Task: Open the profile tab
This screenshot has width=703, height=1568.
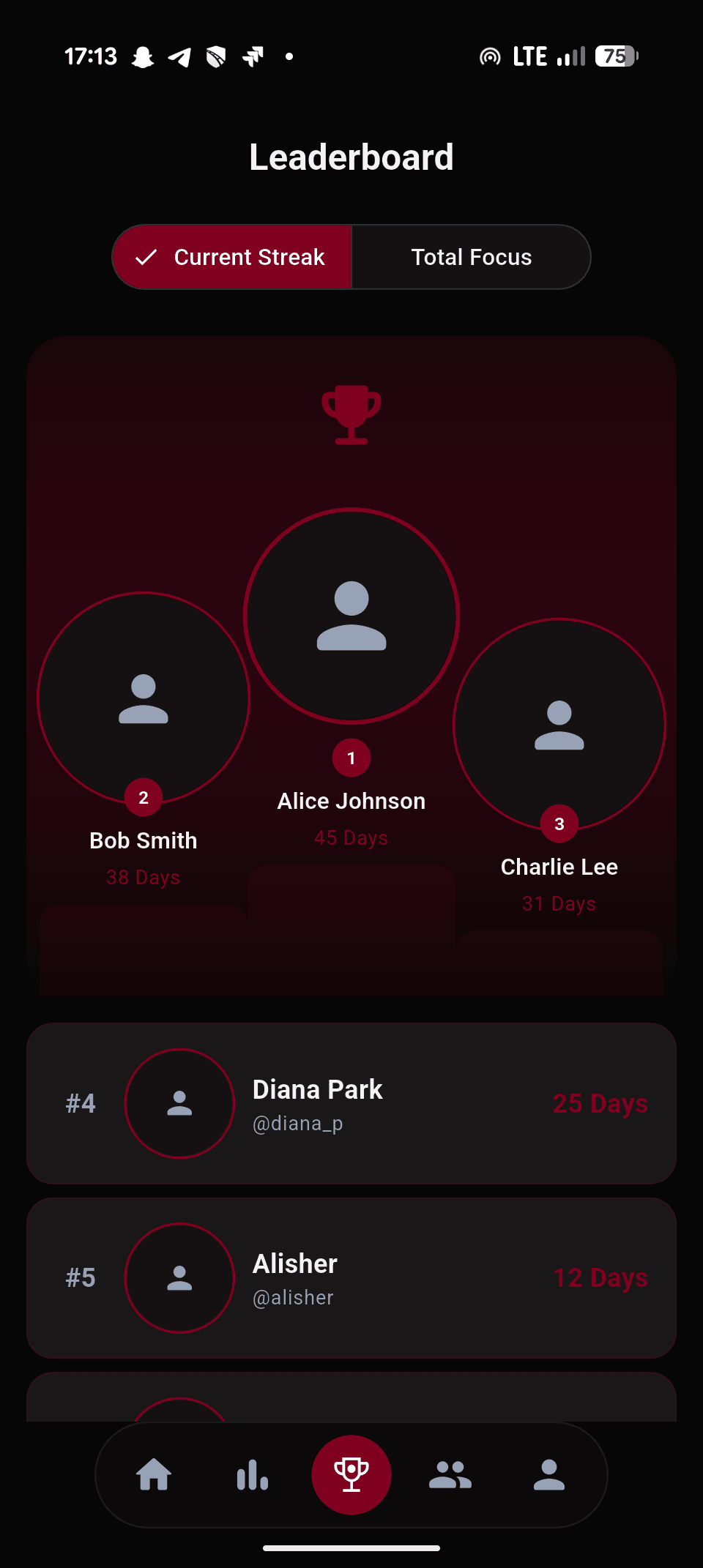Action: [x=549, y=1474]
